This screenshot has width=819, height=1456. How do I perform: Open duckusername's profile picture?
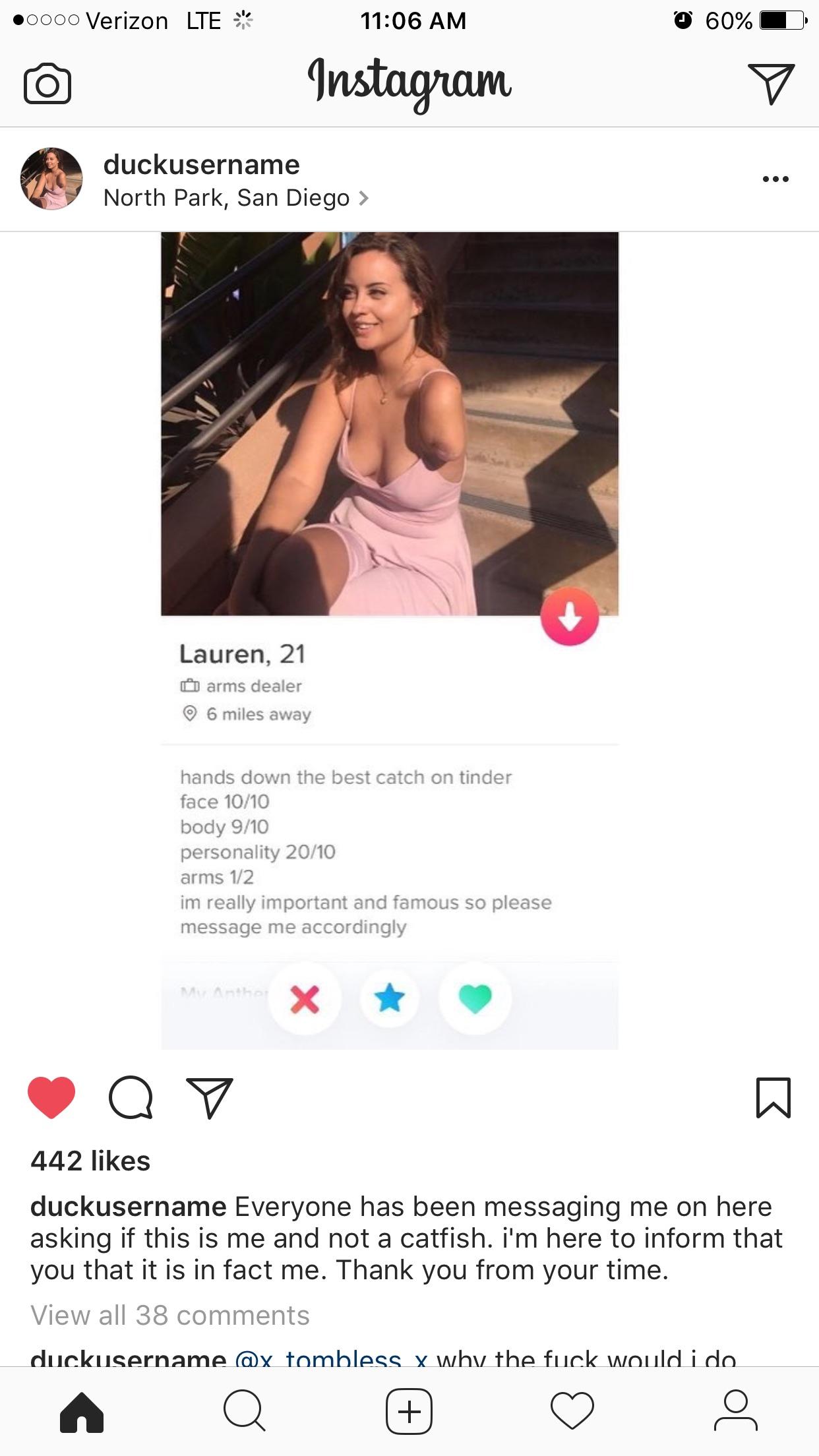(51, 179)
